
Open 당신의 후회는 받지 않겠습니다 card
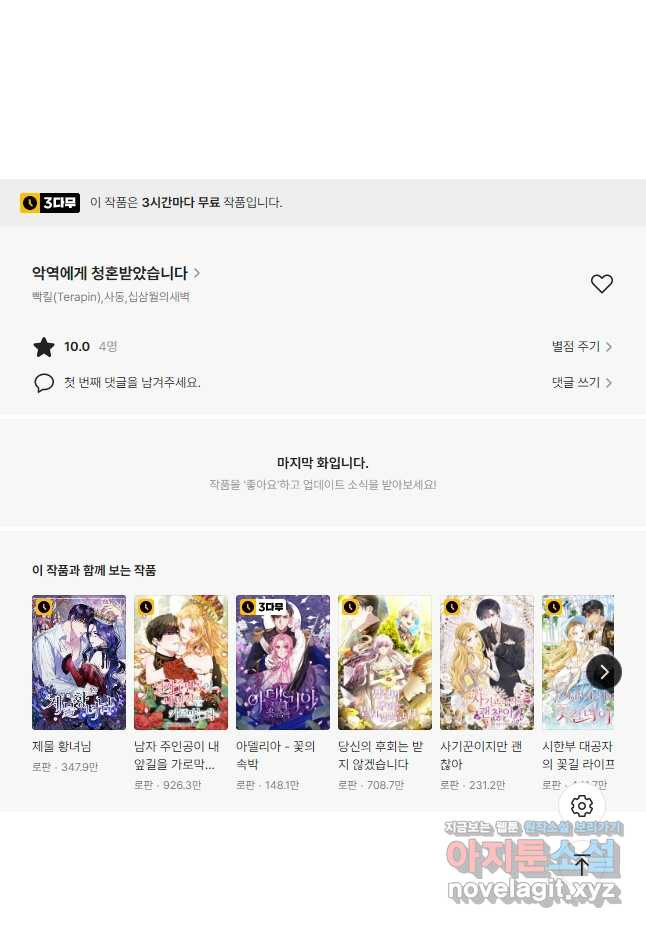tap(385, 663)
